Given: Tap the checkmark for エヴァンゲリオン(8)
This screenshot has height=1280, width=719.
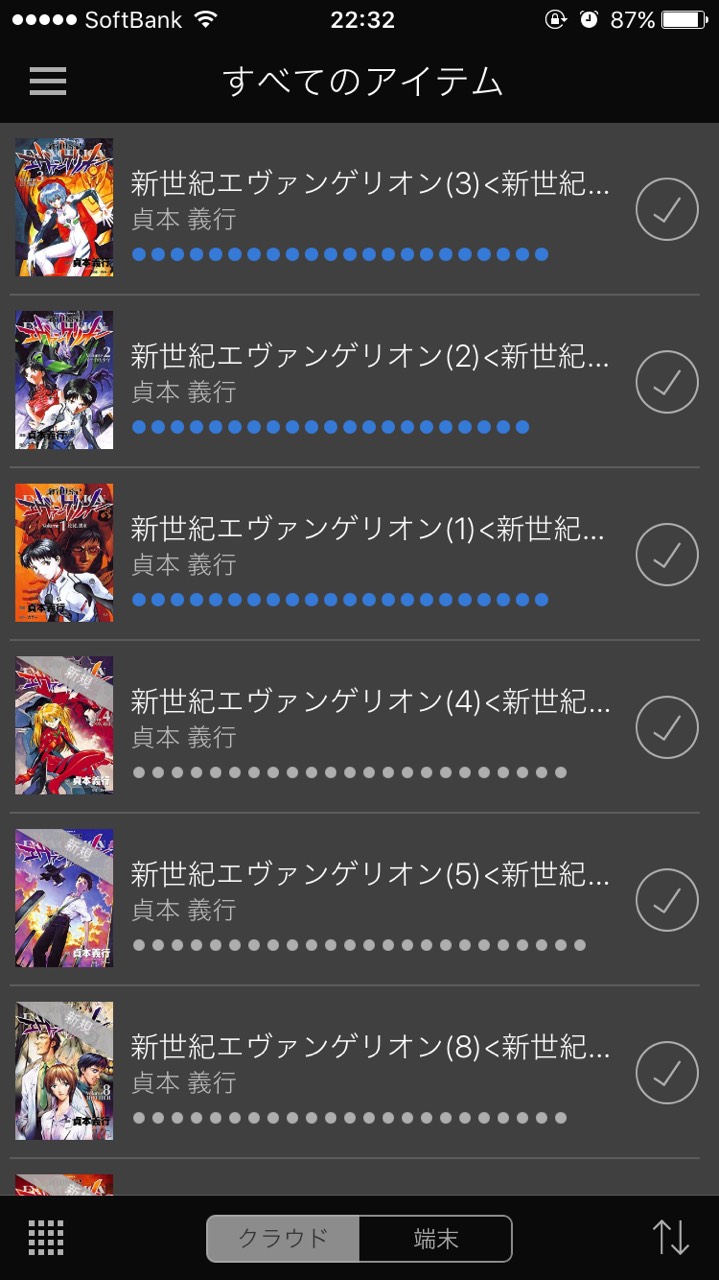Looking at the screenshot, I should [666, 1072].
